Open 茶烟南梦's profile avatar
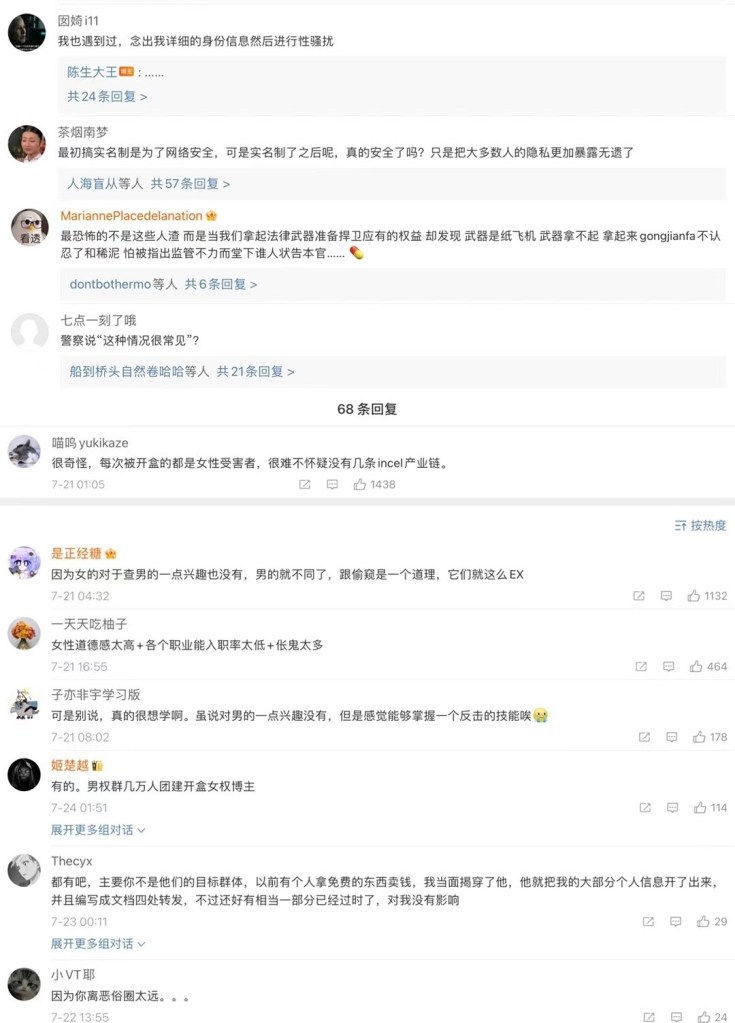The height and width of the screenshot is (1023, 735). click(x=26, y=144)
